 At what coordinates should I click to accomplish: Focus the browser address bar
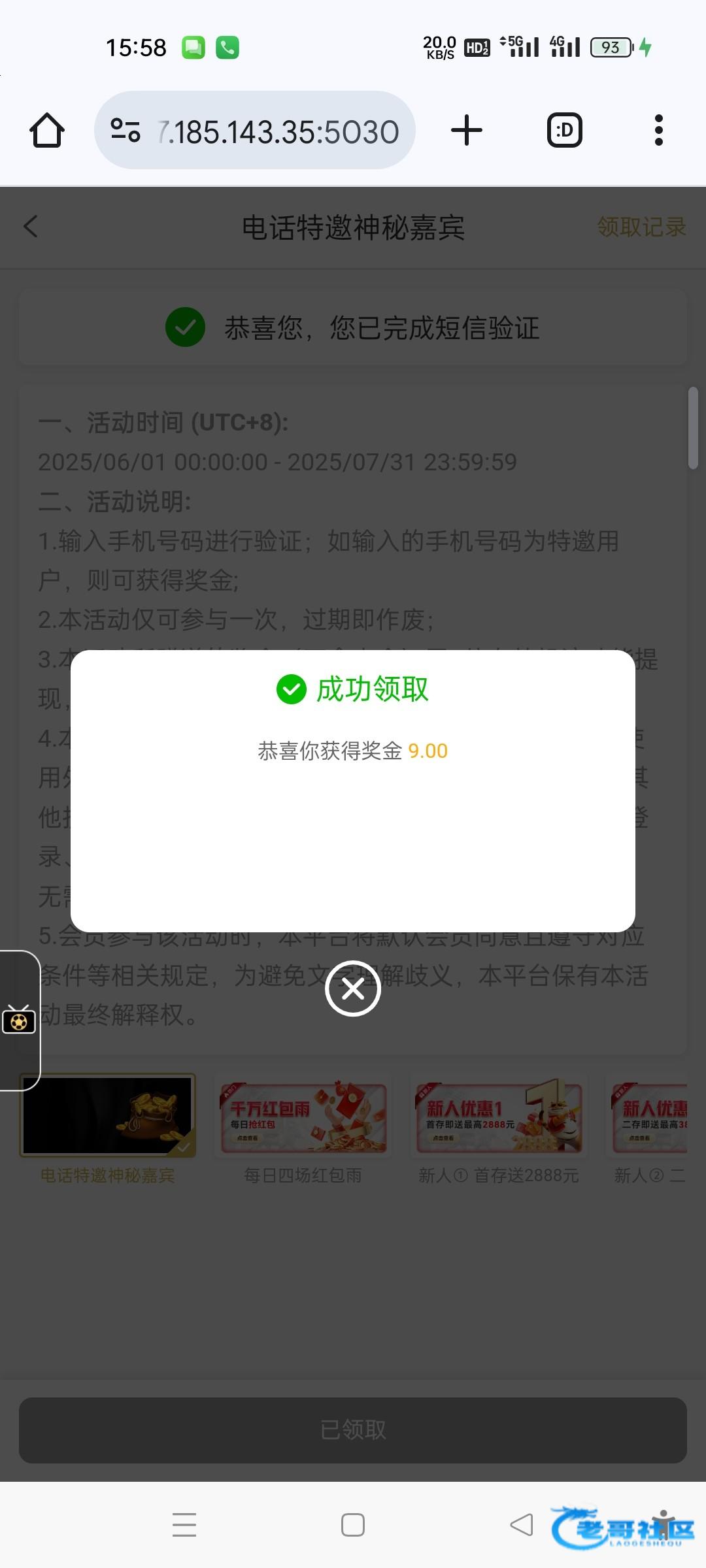[277, 131]
